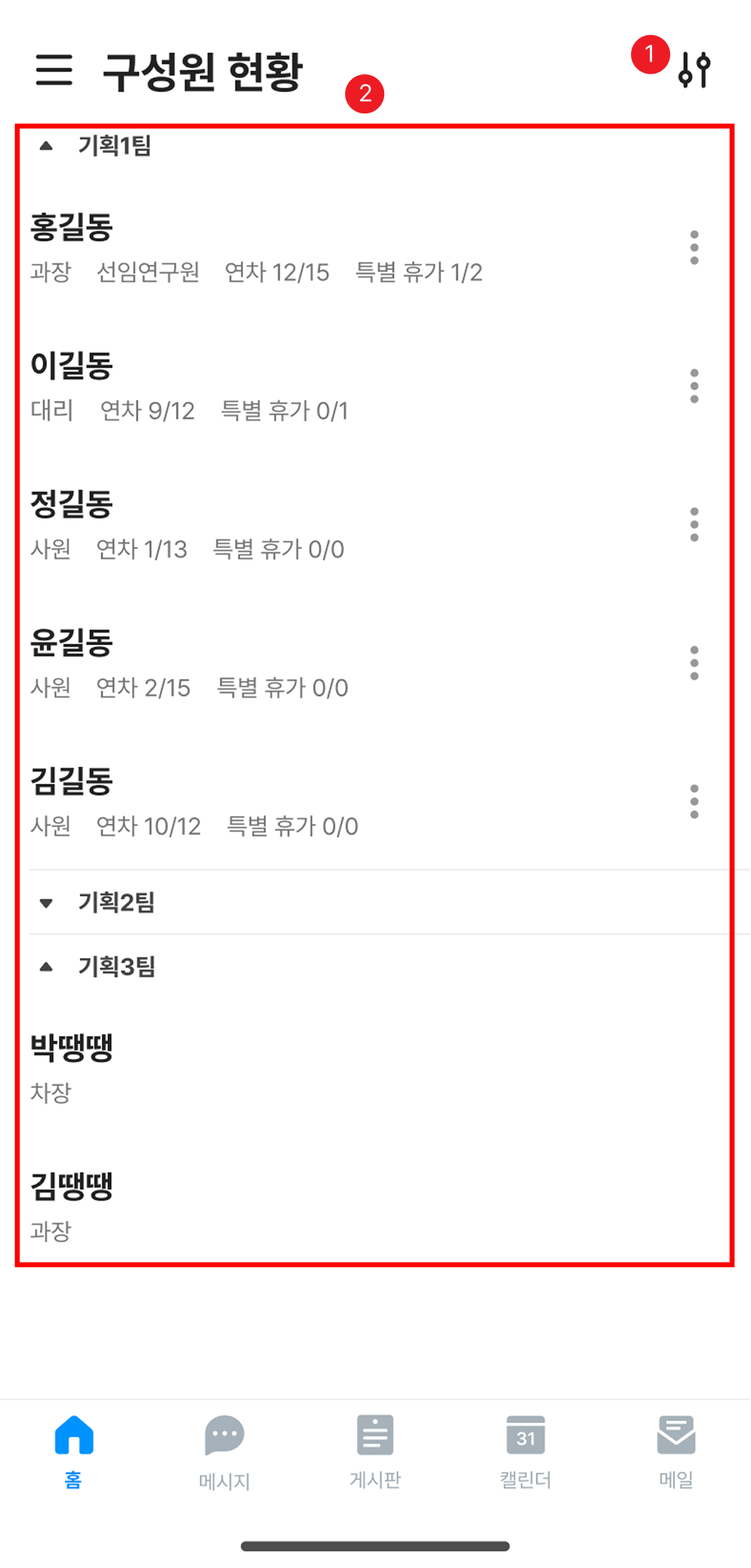Open more options for 김길동
This screenshot has height=1568, width=751.
(694, 801)
